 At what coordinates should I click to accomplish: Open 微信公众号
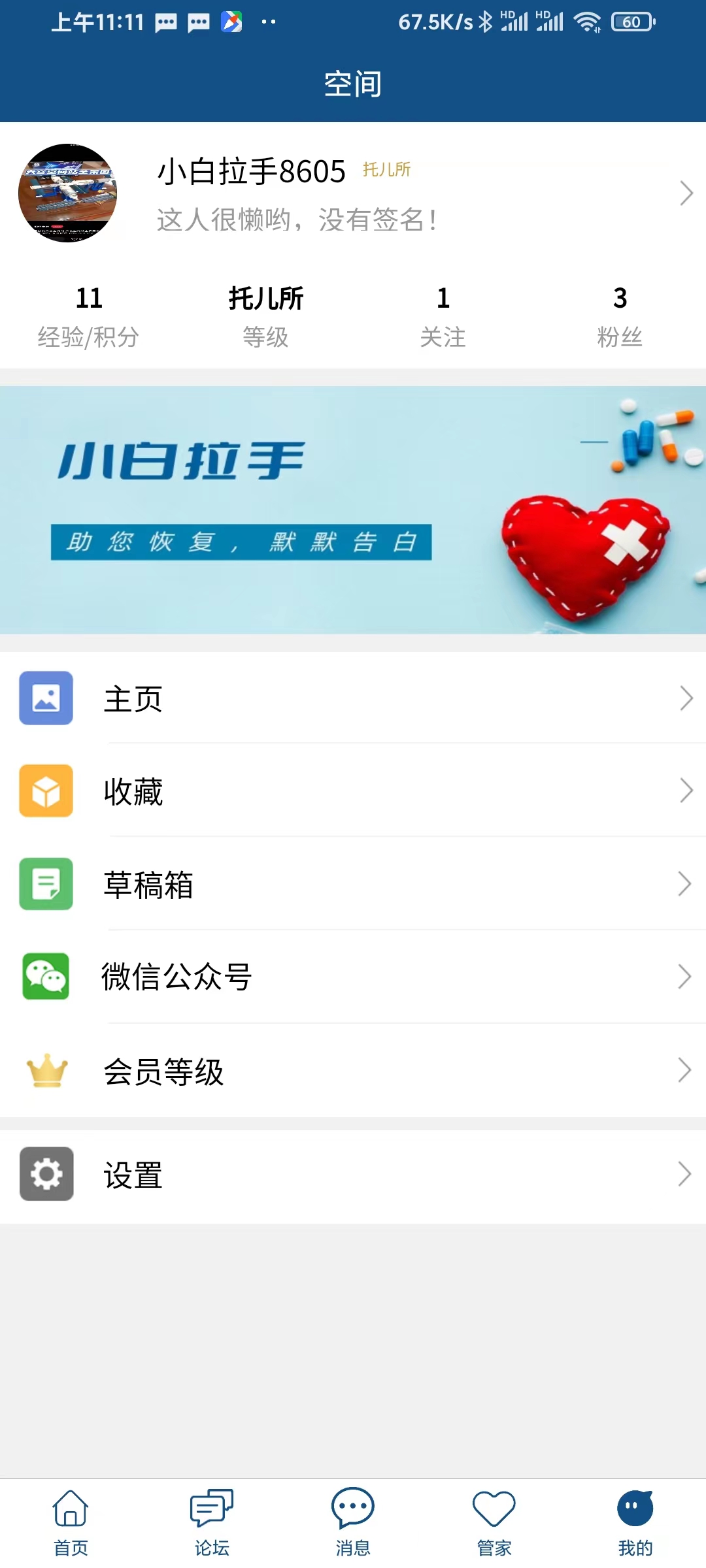pos(353,977)
